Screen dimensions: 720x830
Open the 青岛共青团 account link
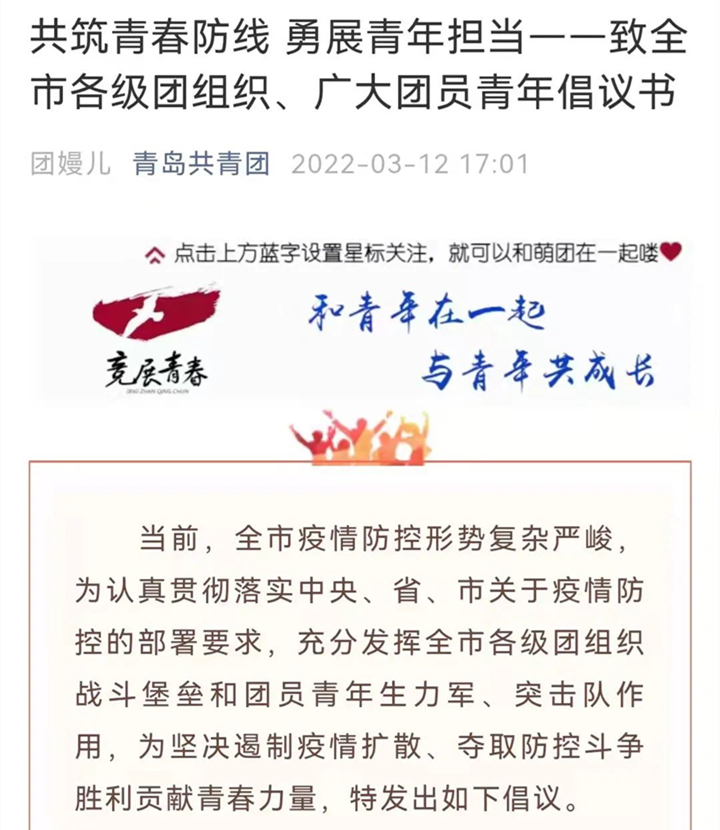tap(201, 163)
